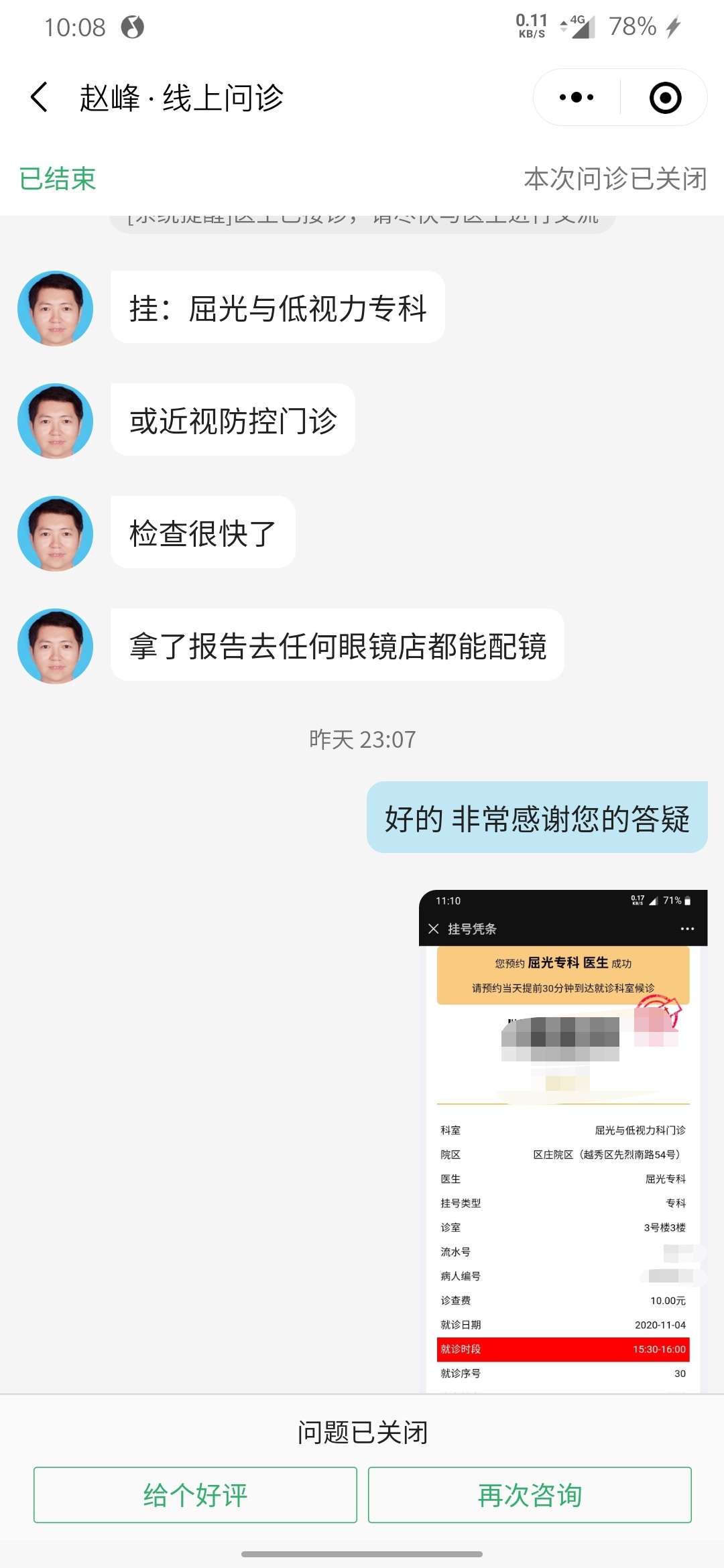
Task: Open doctor avatar beside 检查很快了 message
Action: point(55,533)
